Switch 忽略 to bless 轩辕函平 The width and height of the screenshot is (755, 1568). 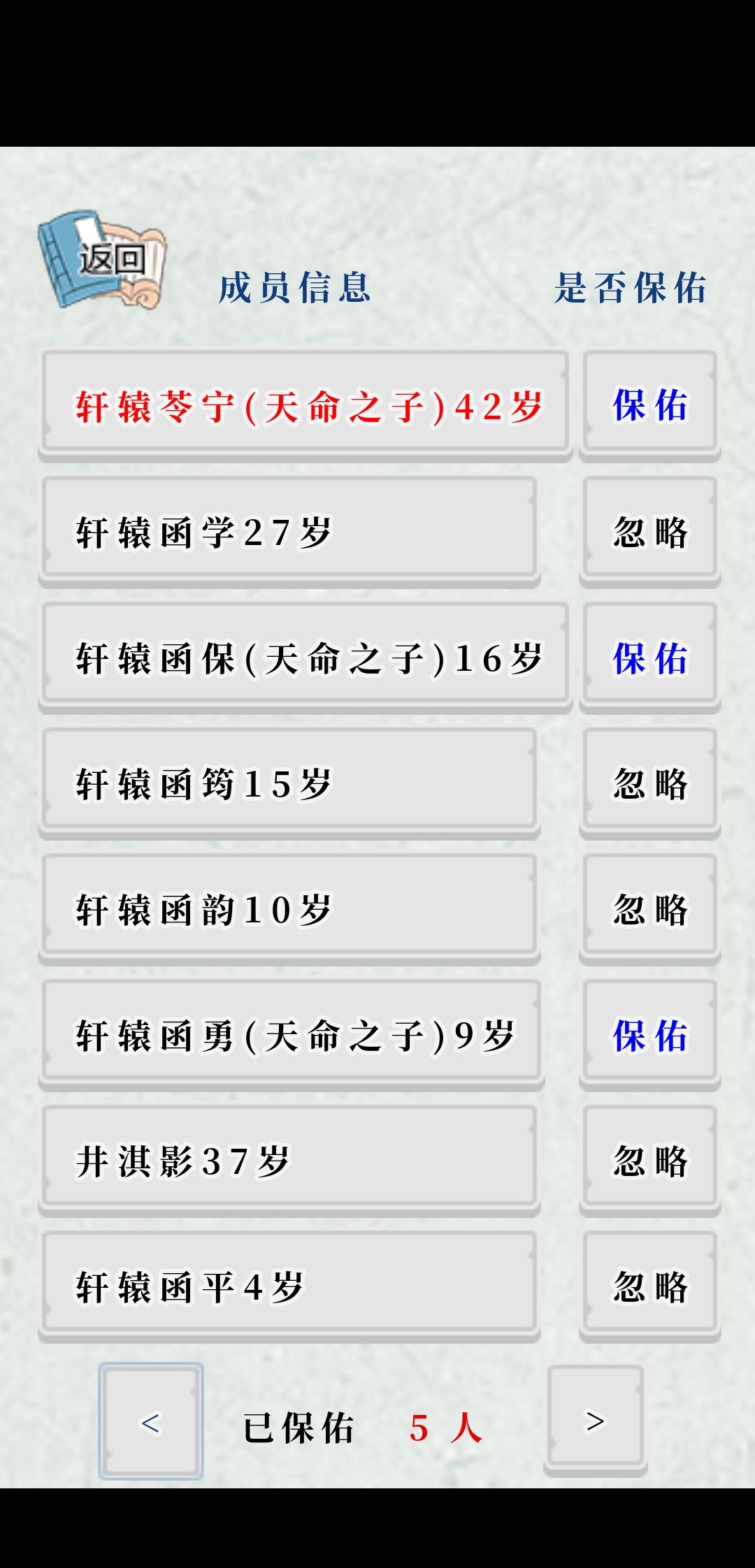pos(649,1286)
